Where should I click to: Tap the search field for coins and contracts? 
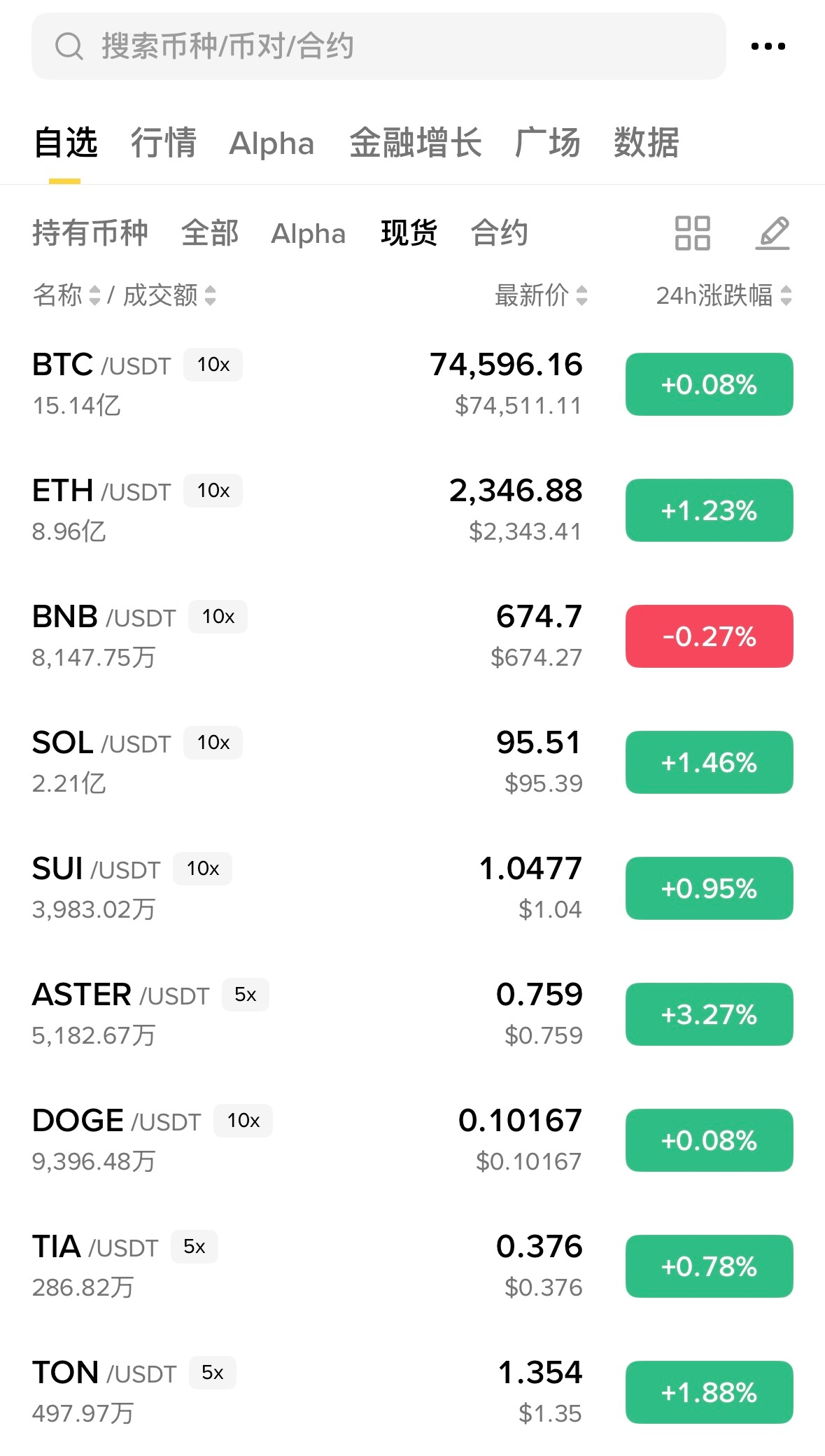point(378,46)
